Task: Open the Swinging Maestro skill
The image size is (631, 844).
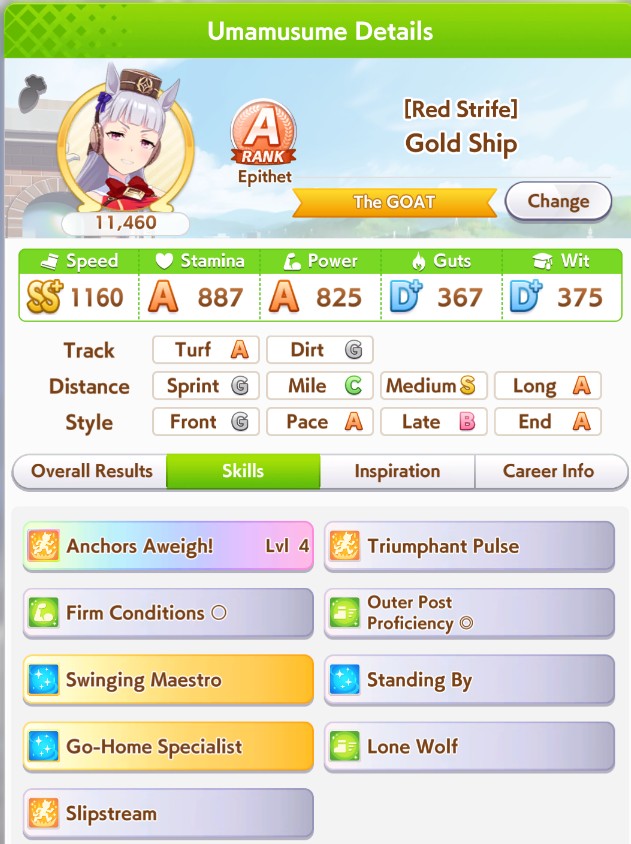Action: click(x=168, y=680)
